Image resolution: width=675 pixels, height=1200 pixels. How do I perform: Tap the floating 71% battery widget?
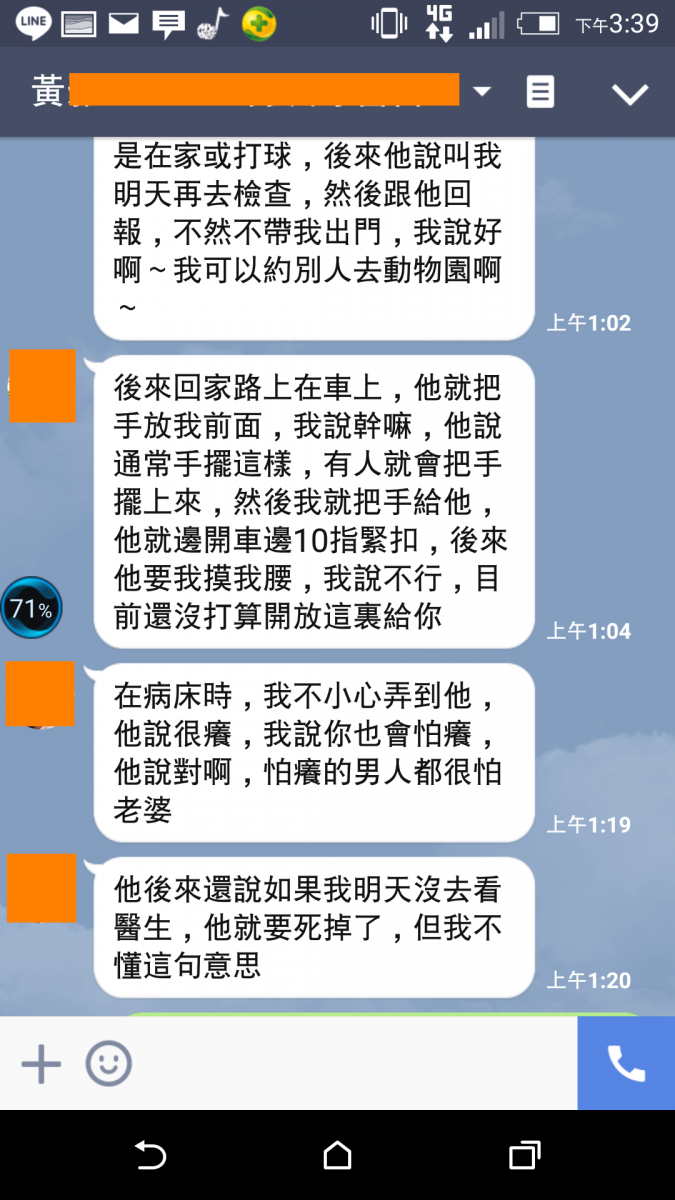coord(31,607)
